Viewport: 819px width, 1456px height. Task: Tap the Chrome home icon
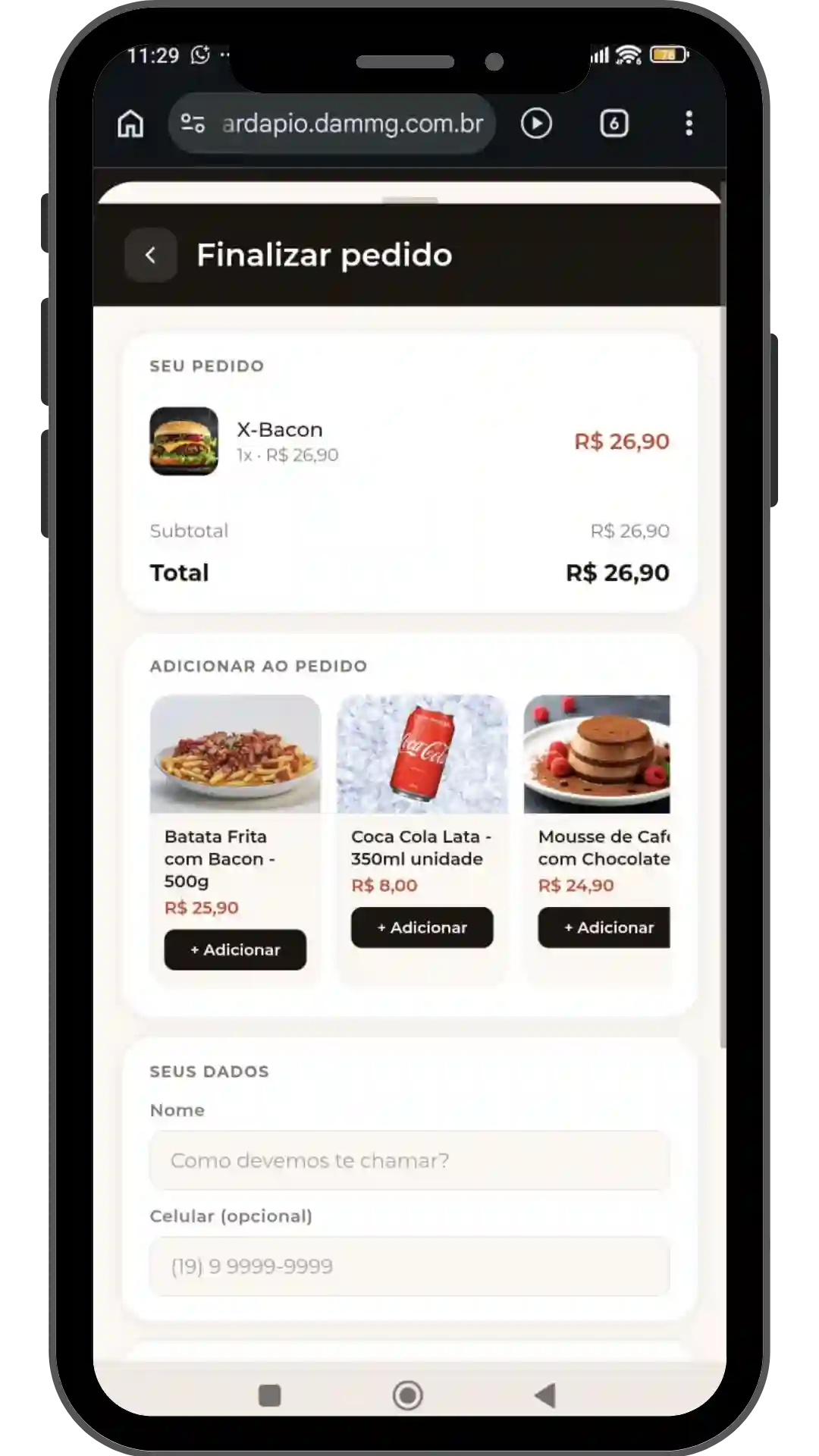pos(129,124)
